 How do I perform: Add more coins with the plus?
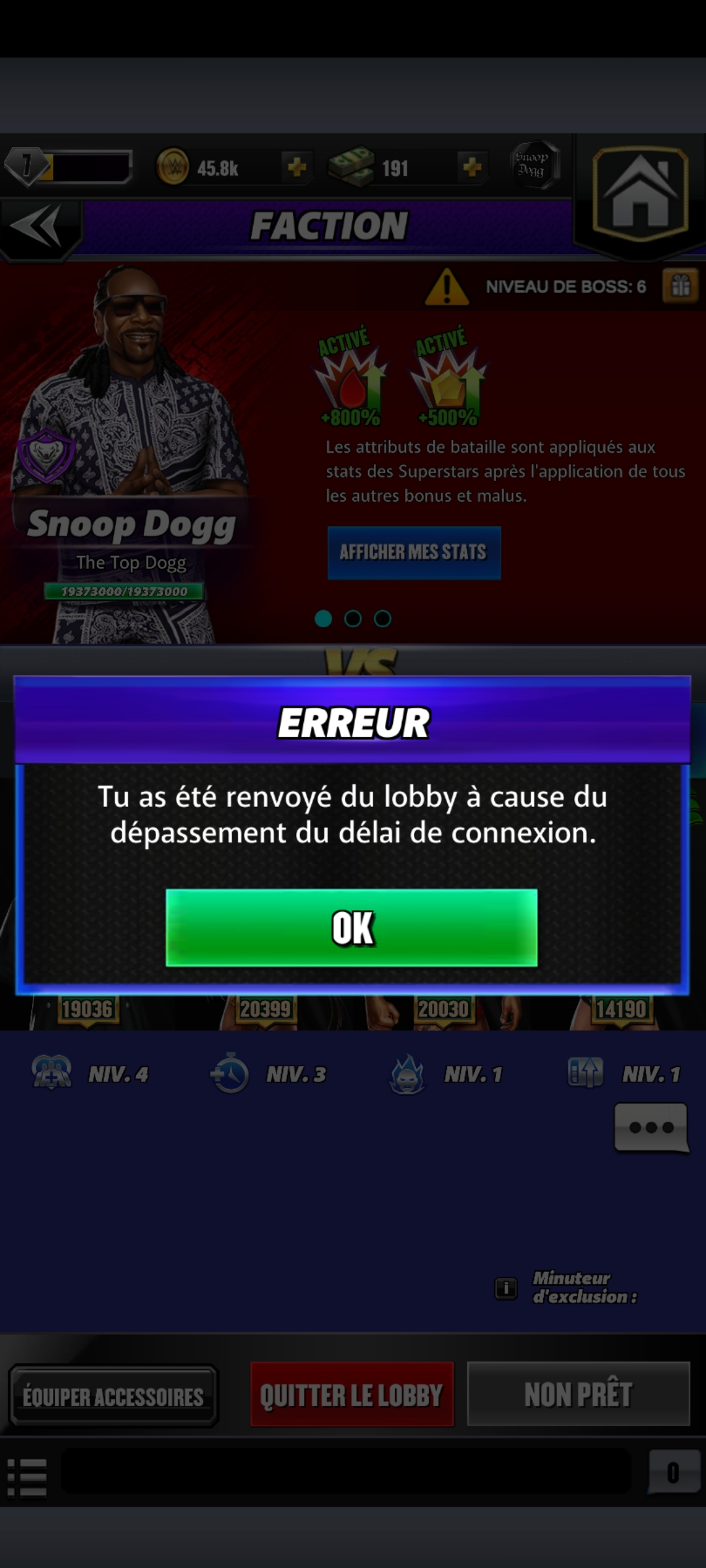tap(297, 167)
